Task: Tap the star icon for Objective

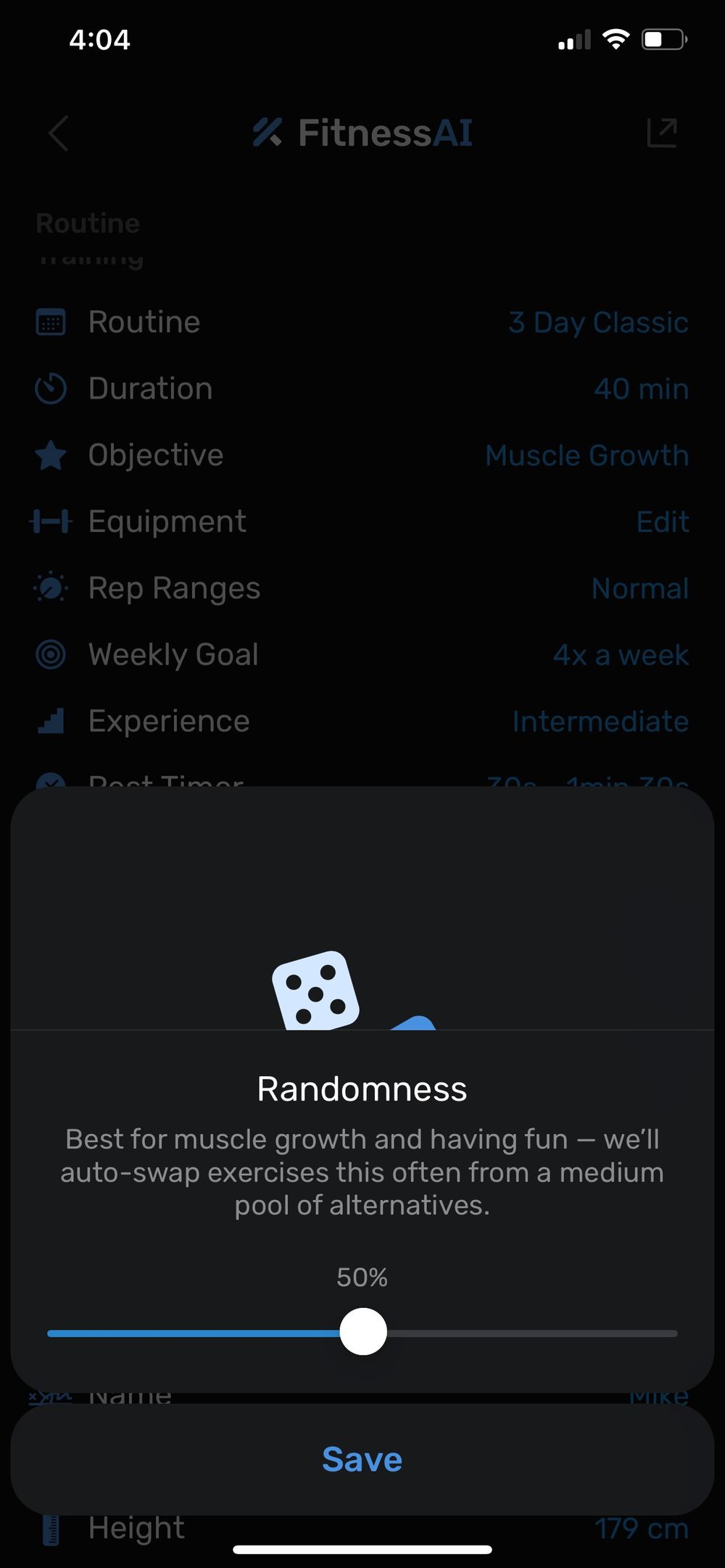Action: 50,455
